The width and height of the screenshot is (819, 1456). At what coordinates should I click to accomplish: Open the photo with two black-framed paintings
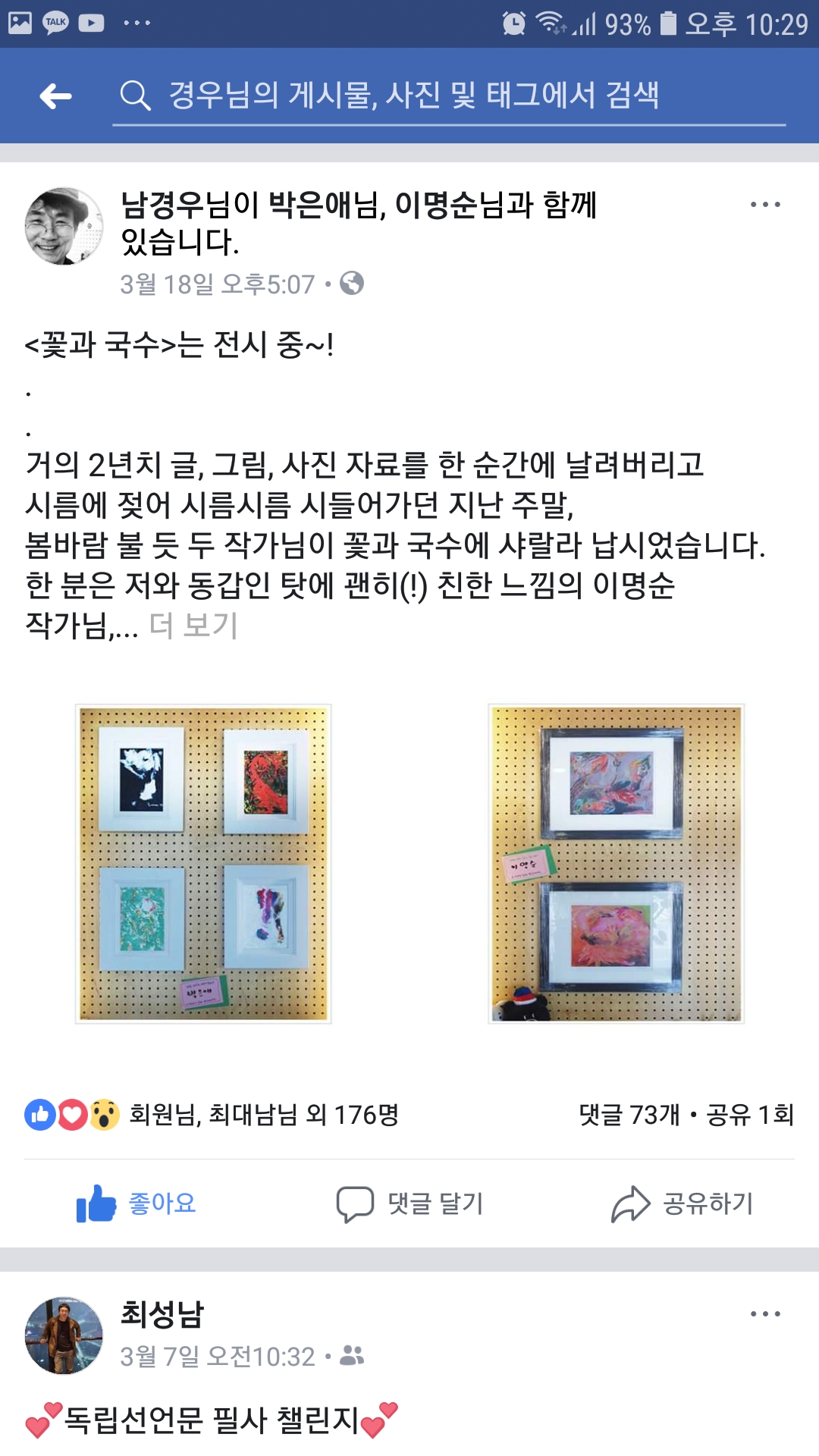616,864
